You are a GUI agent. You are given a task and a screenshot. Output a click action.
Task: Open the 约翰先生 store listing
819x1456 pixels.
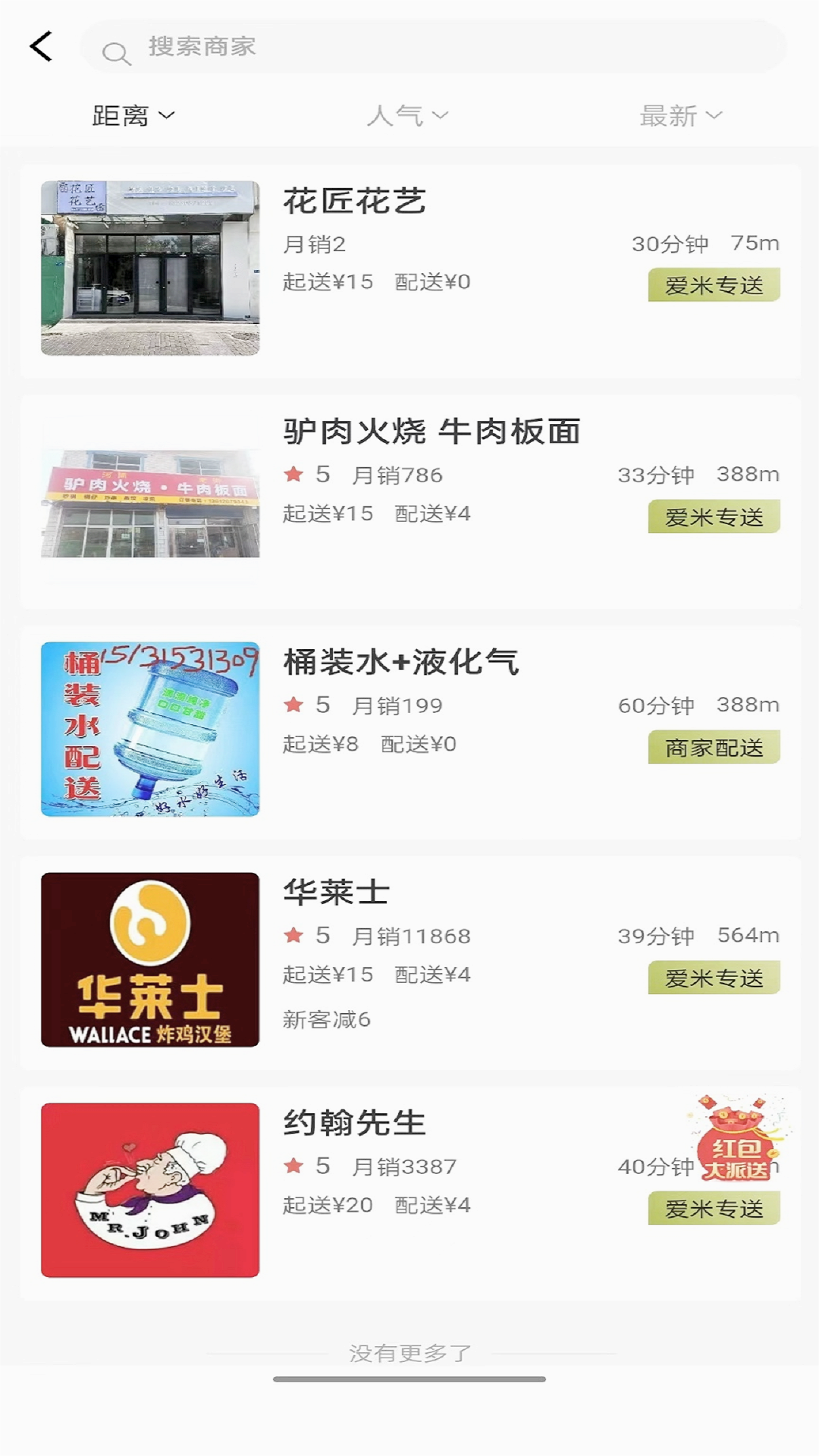(410, 1193)
